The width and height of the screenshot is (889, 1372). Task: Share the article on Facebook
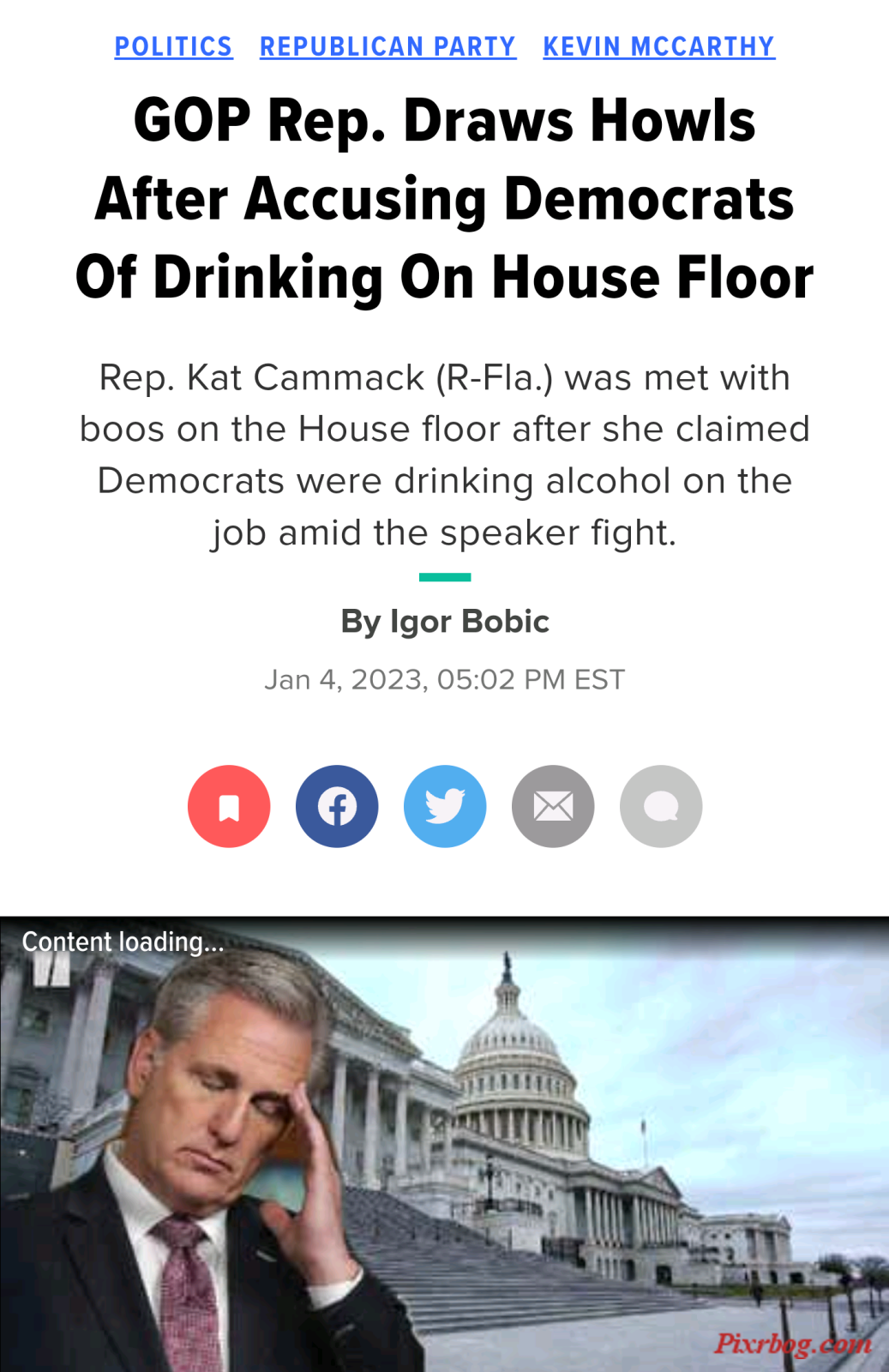click(x=337, y=806)
